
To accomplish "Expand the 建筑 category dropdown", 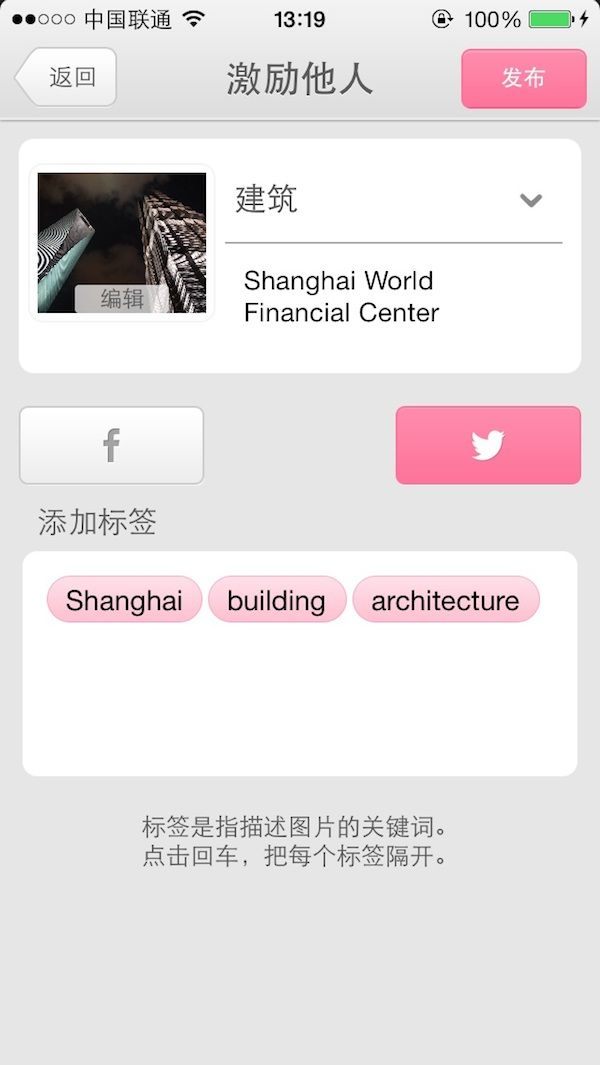I will (x=530, y=200).
